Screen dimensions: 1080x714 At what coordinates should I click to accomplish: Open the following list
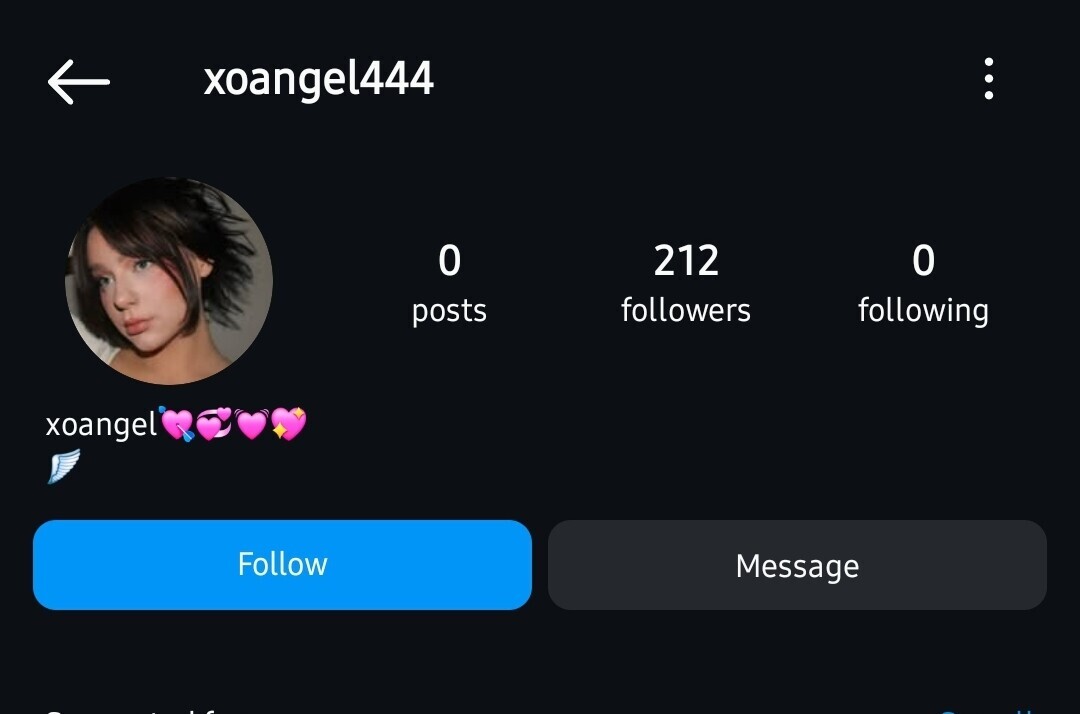923,284
